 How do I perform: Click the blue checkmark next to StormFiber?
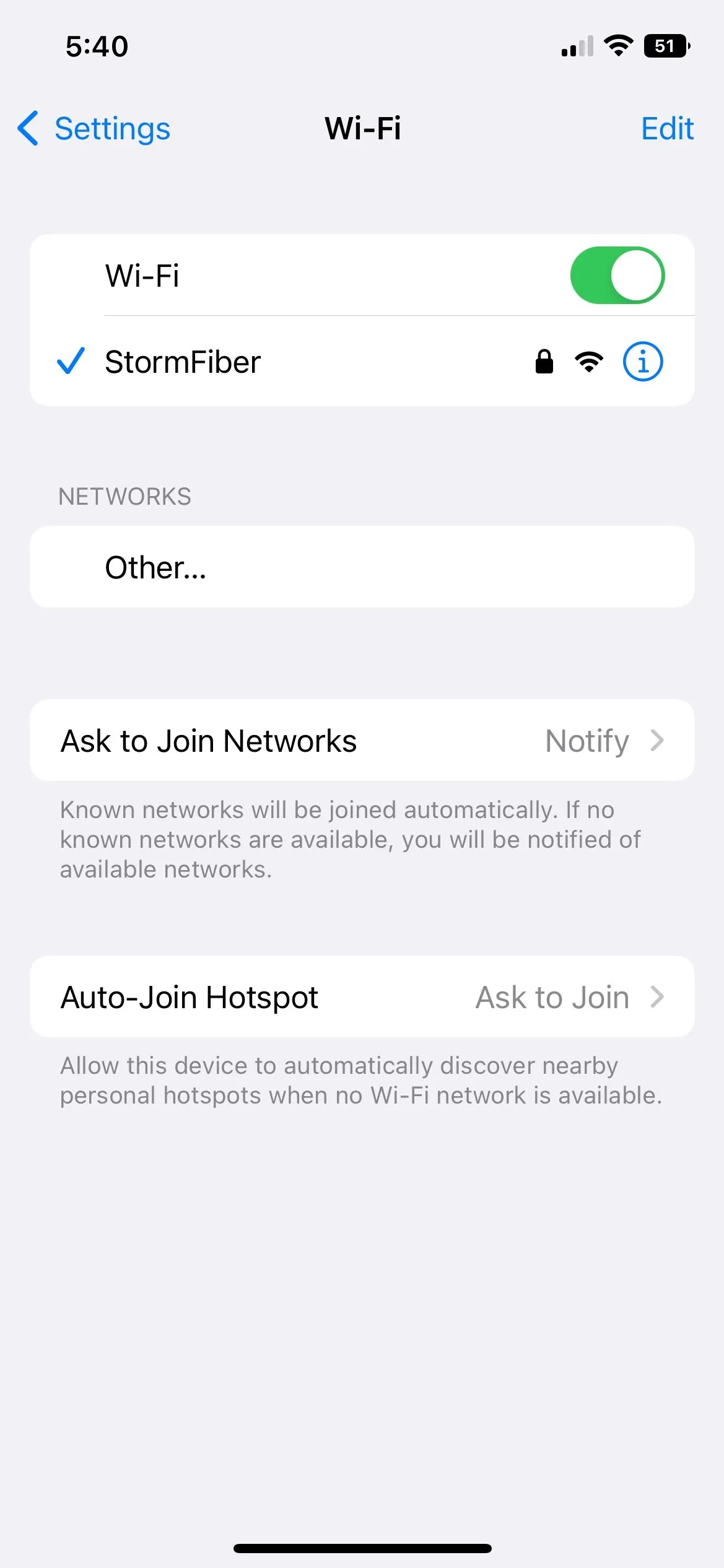tap(70, 361)
